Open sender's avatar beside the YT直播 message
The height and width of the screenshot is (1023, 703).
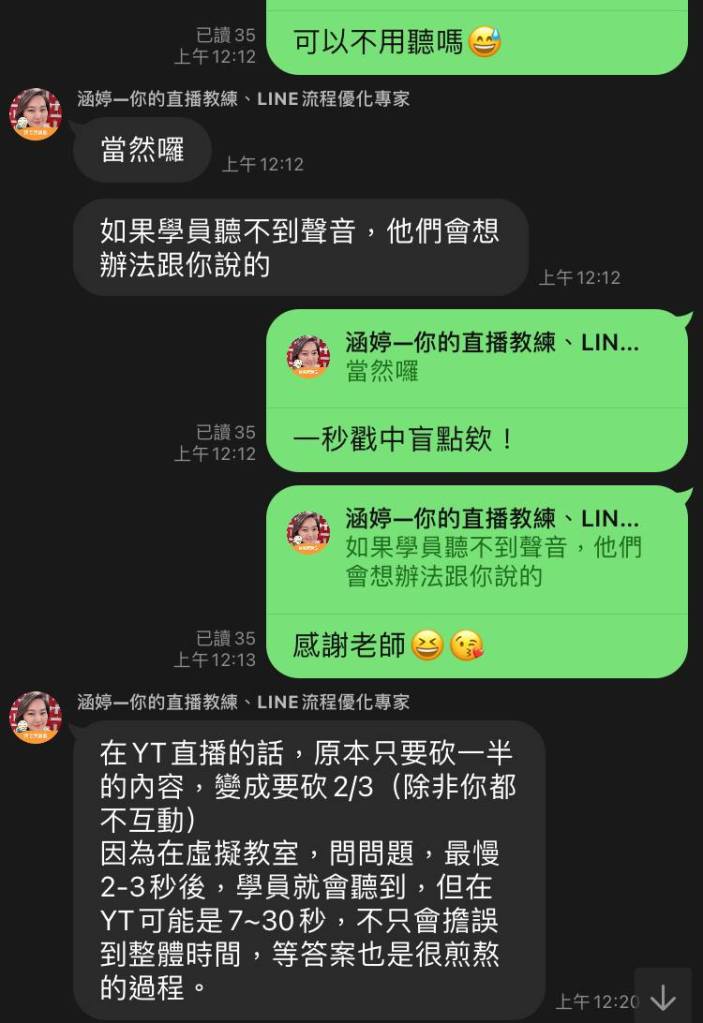[35, 717]
